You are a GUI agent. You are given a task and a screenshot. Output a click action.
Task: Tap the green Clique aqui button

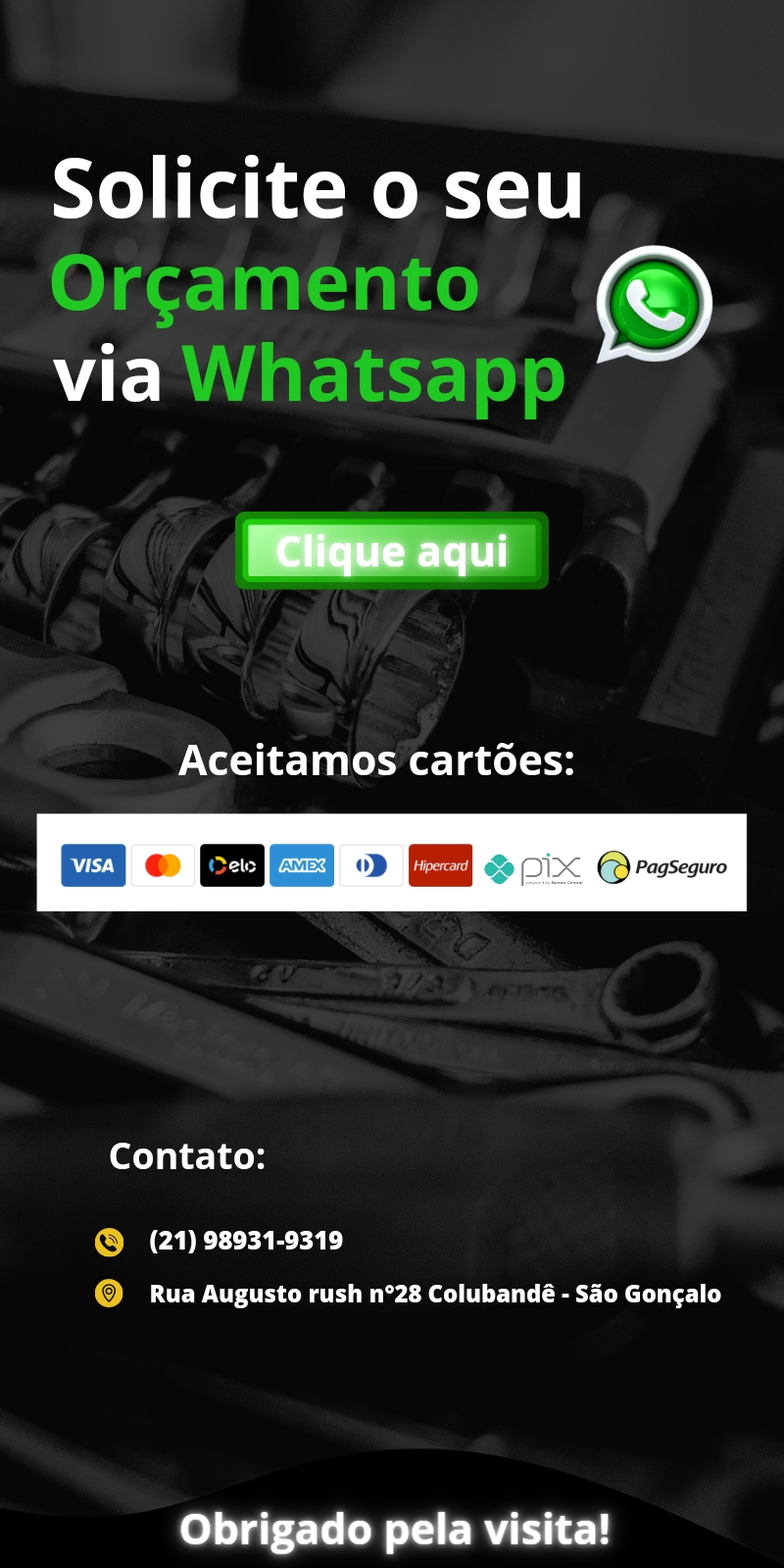pyautogui.click(x=392, y=551)
